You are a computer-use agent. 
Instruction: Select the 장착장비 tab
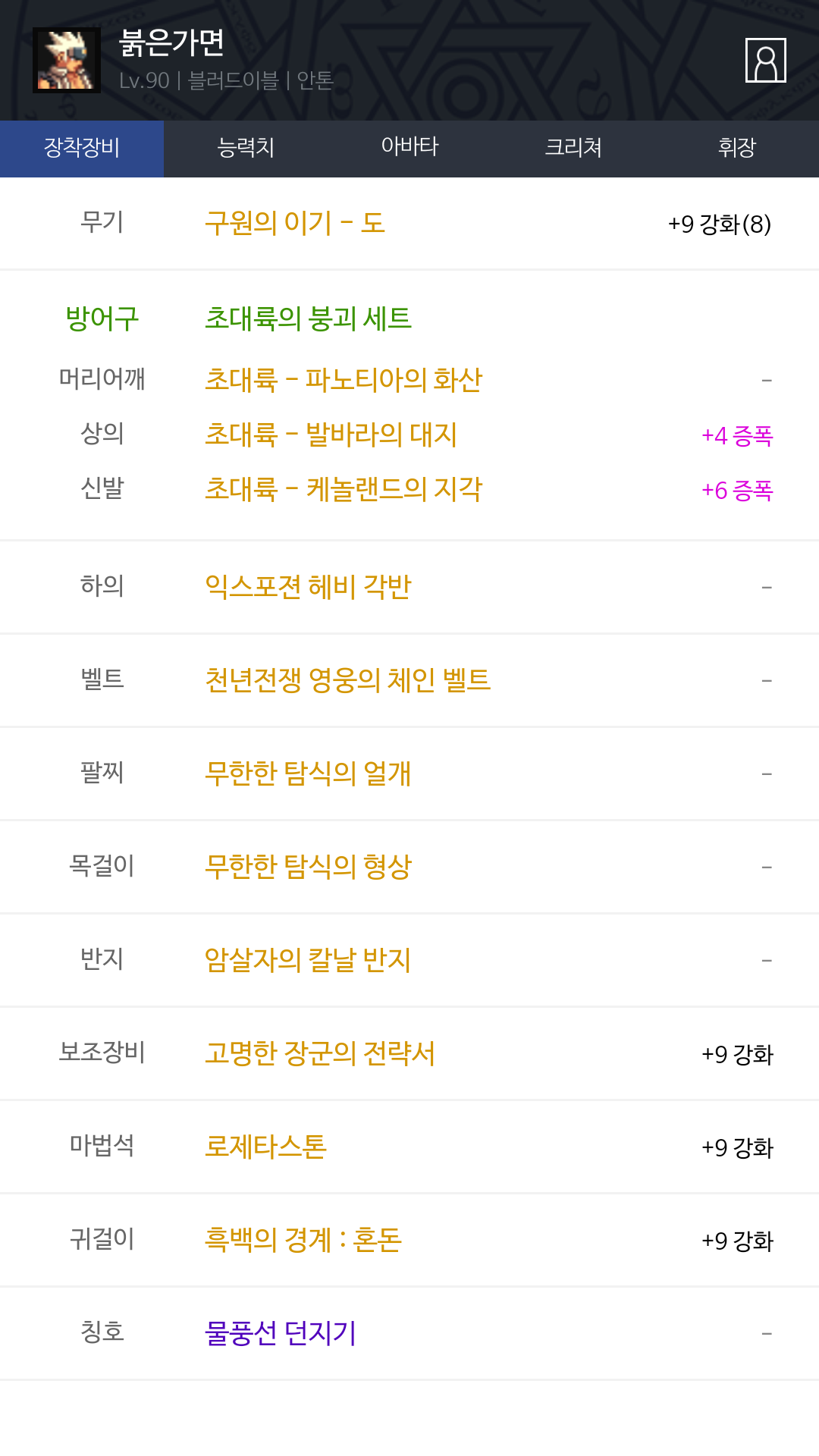click(x=82, y=149)
